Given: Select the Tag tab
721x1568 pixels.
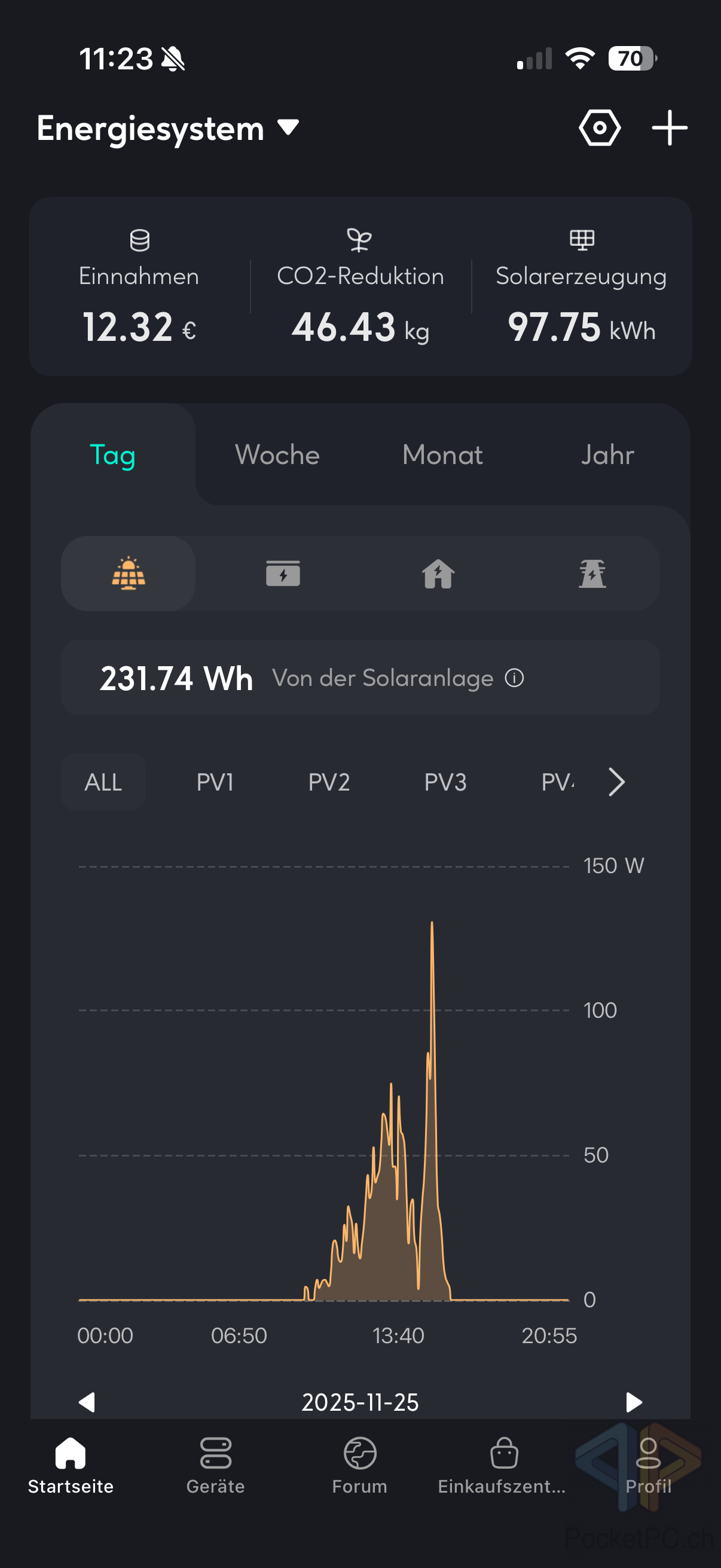Looking at the screenshot, I should (112, 454).
